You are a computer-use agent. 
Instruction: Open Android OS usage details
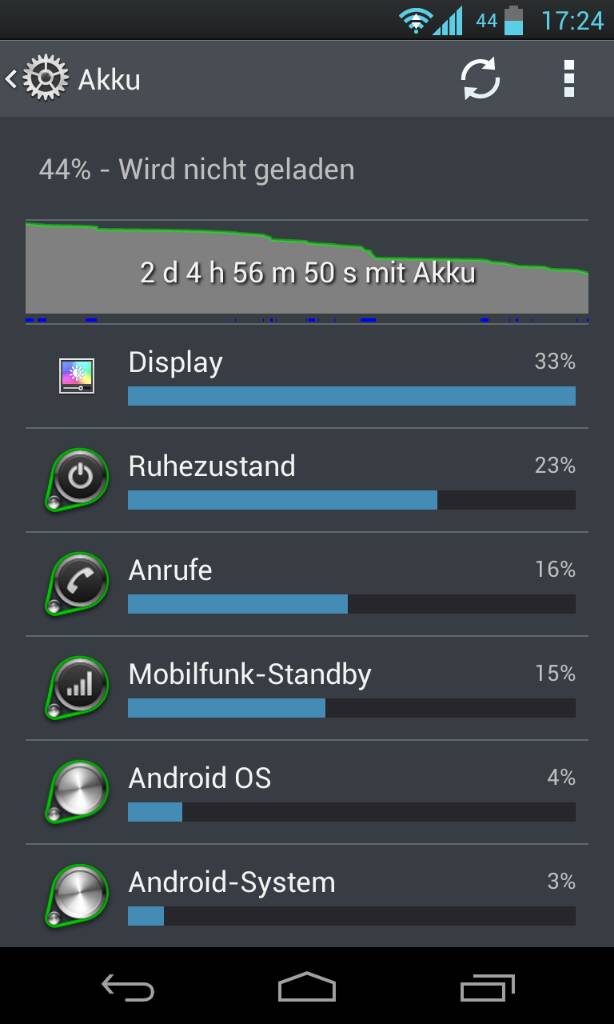306,792
